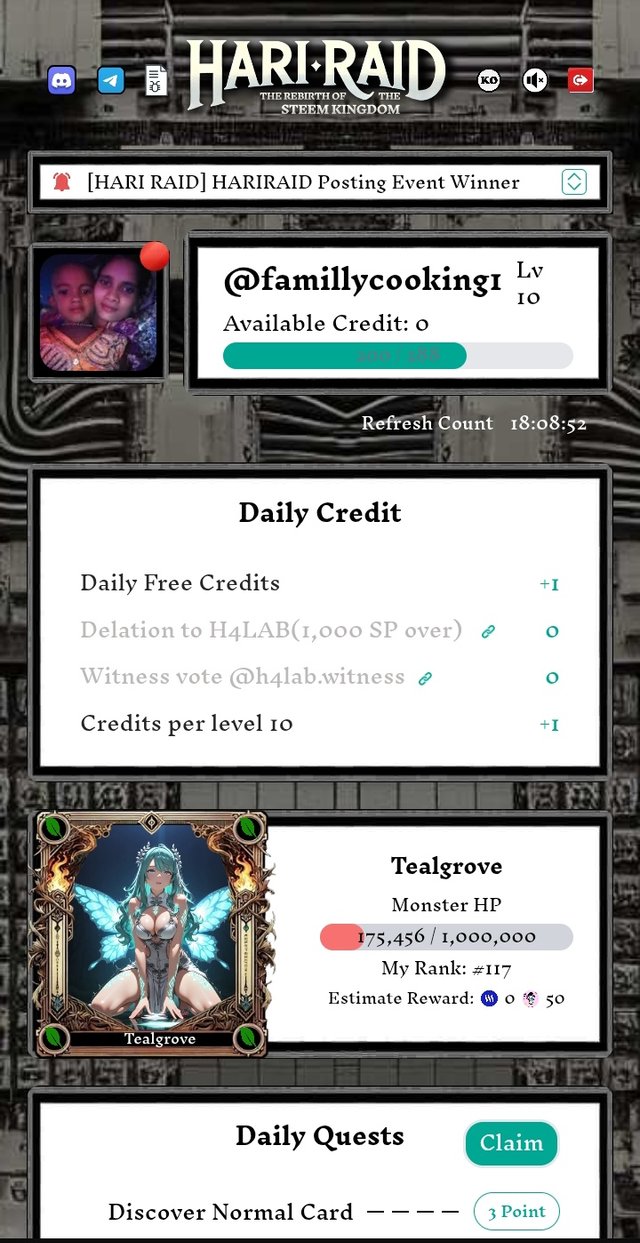The image size is (640, 1243).
Task: Toggle the sound mute icon
Action: [535, 80]
